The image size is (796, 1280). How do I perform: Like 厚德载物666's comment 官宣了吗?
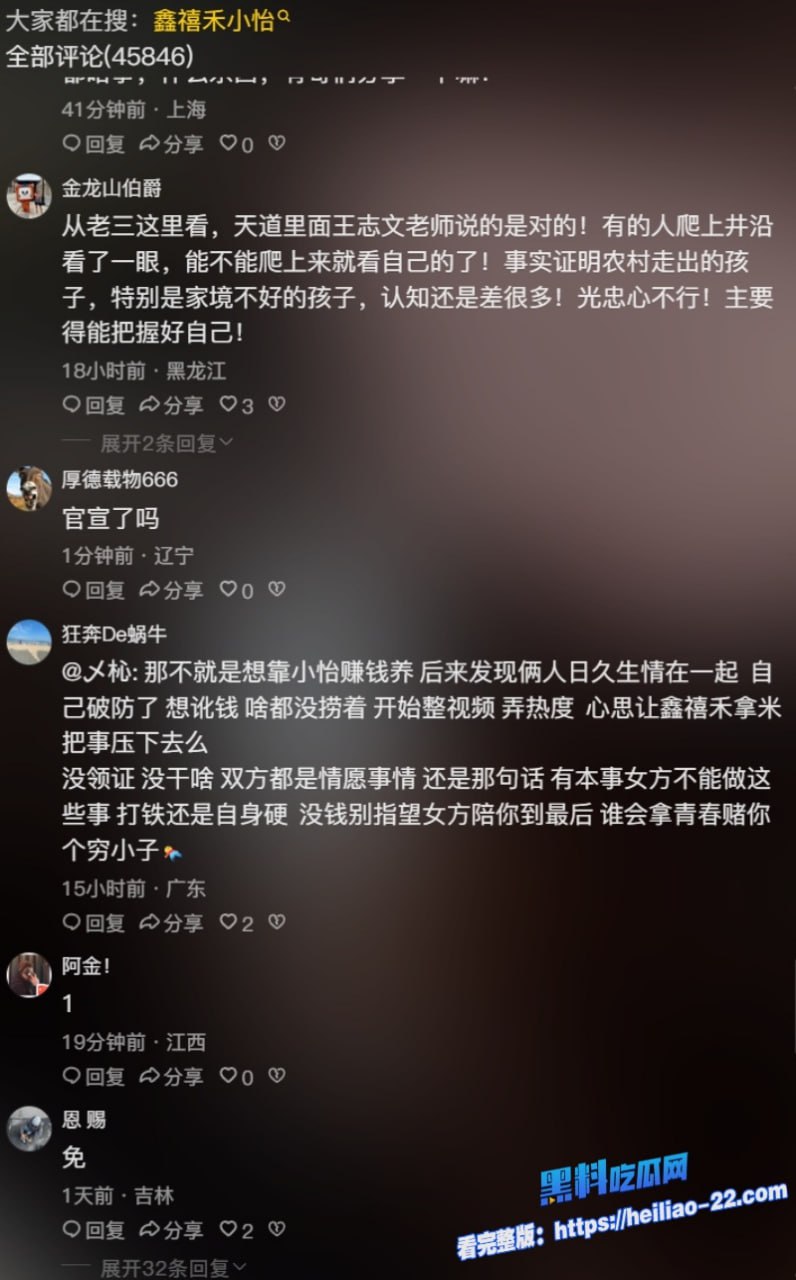coord(236,590)
